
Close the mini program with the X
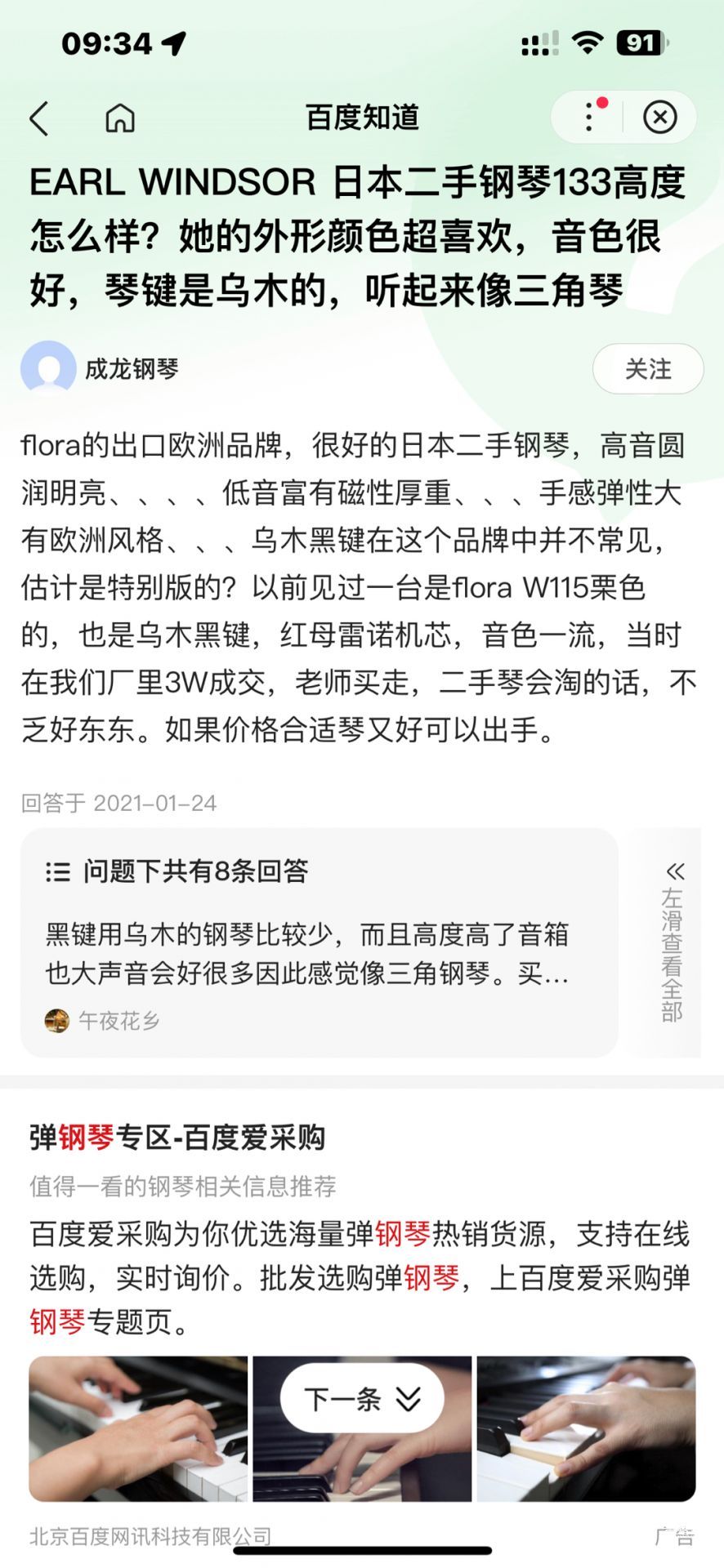tap(659, 118)
